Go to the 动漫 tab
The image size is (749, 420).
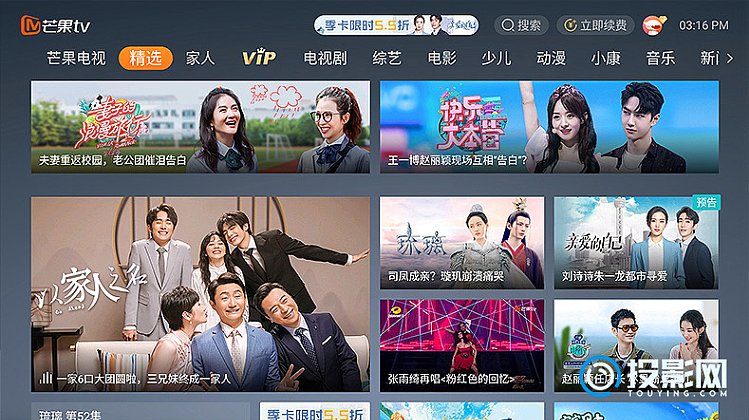[x=551, y=58]
